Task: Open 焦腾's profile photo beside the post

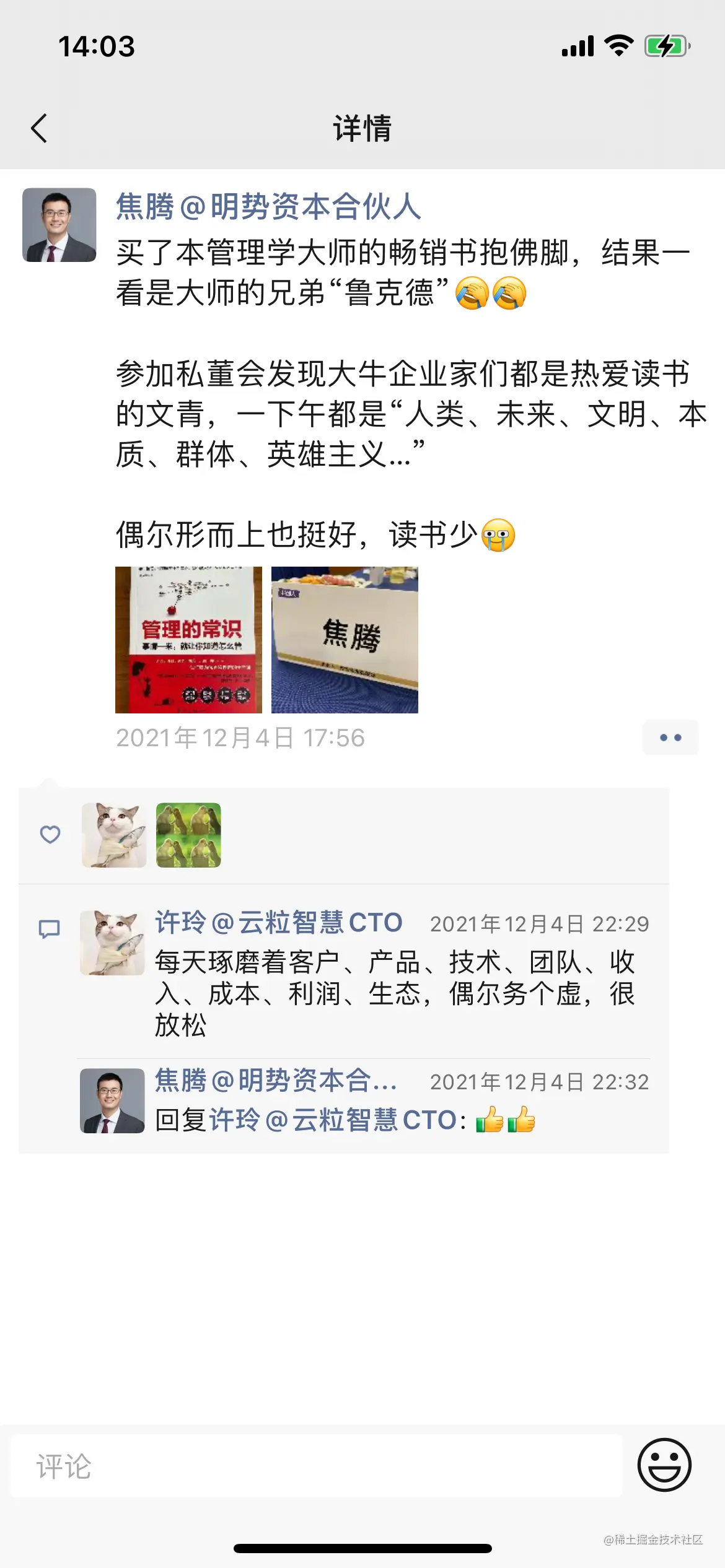Action: point(59,225)
